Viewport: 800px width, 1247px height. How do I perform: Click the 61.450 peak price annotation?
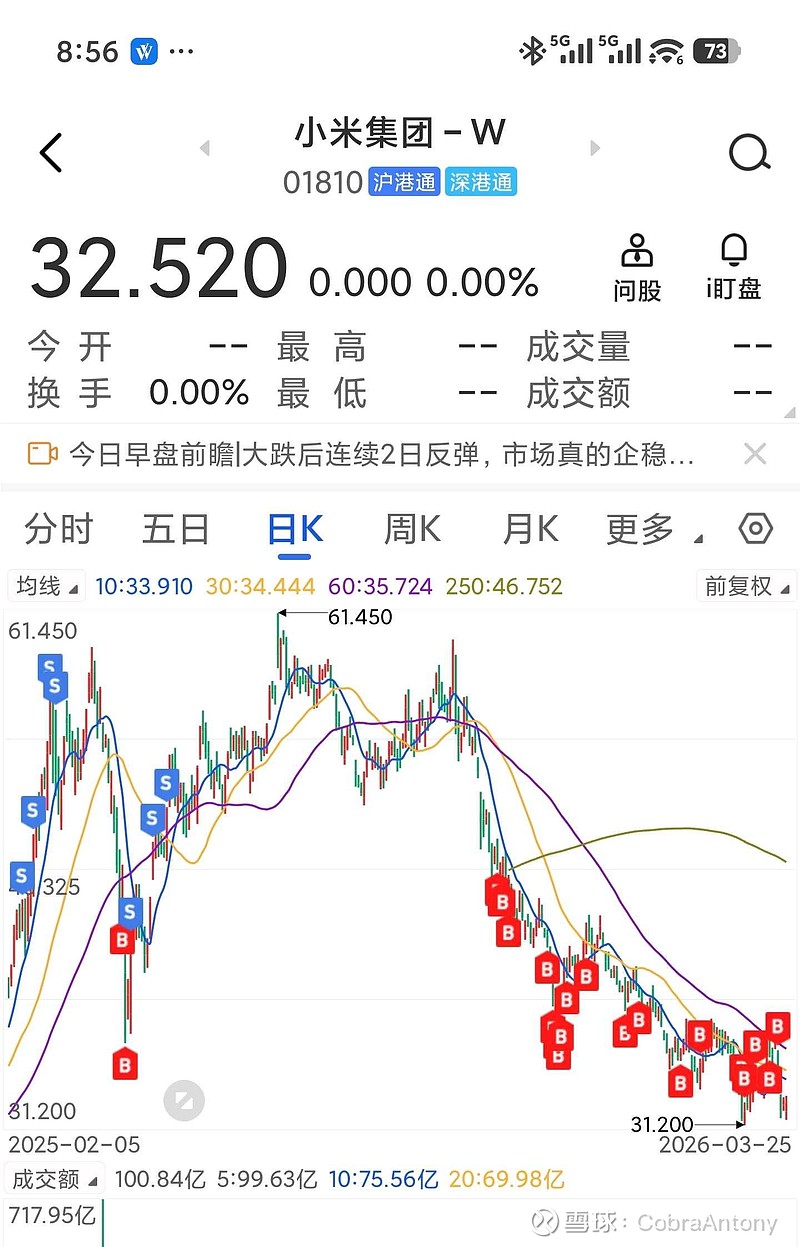click(360, 617)
